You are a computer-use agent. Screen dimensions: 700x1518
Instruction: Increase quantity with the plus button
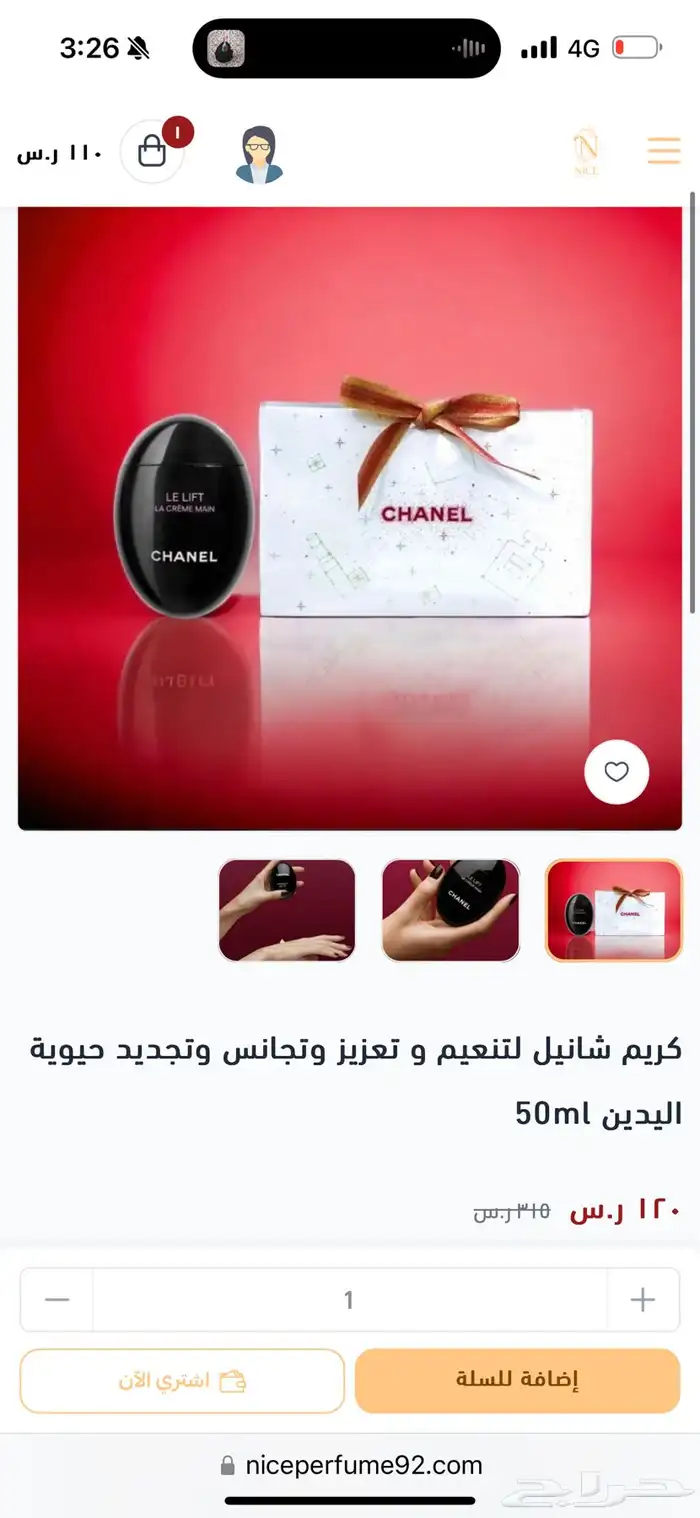click(x=642, y=1300)
